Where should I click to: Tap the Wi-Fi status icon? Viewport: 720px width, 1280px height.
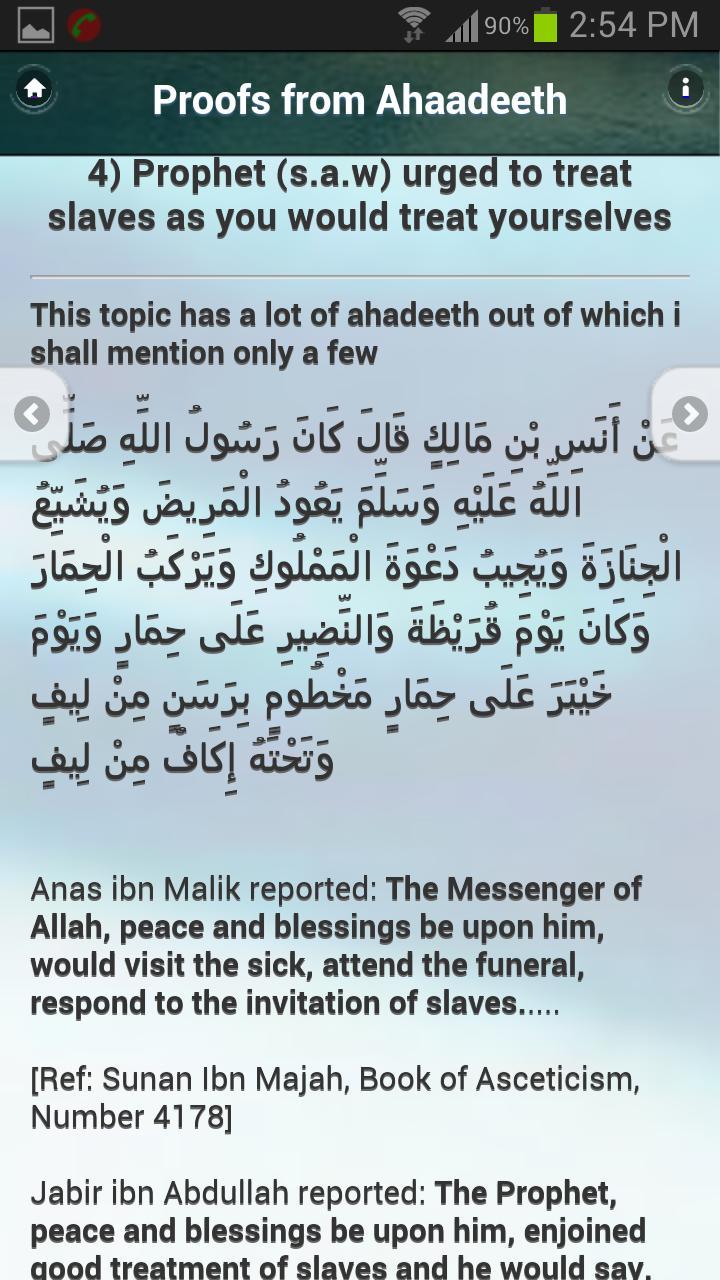[x=414, y=22]
